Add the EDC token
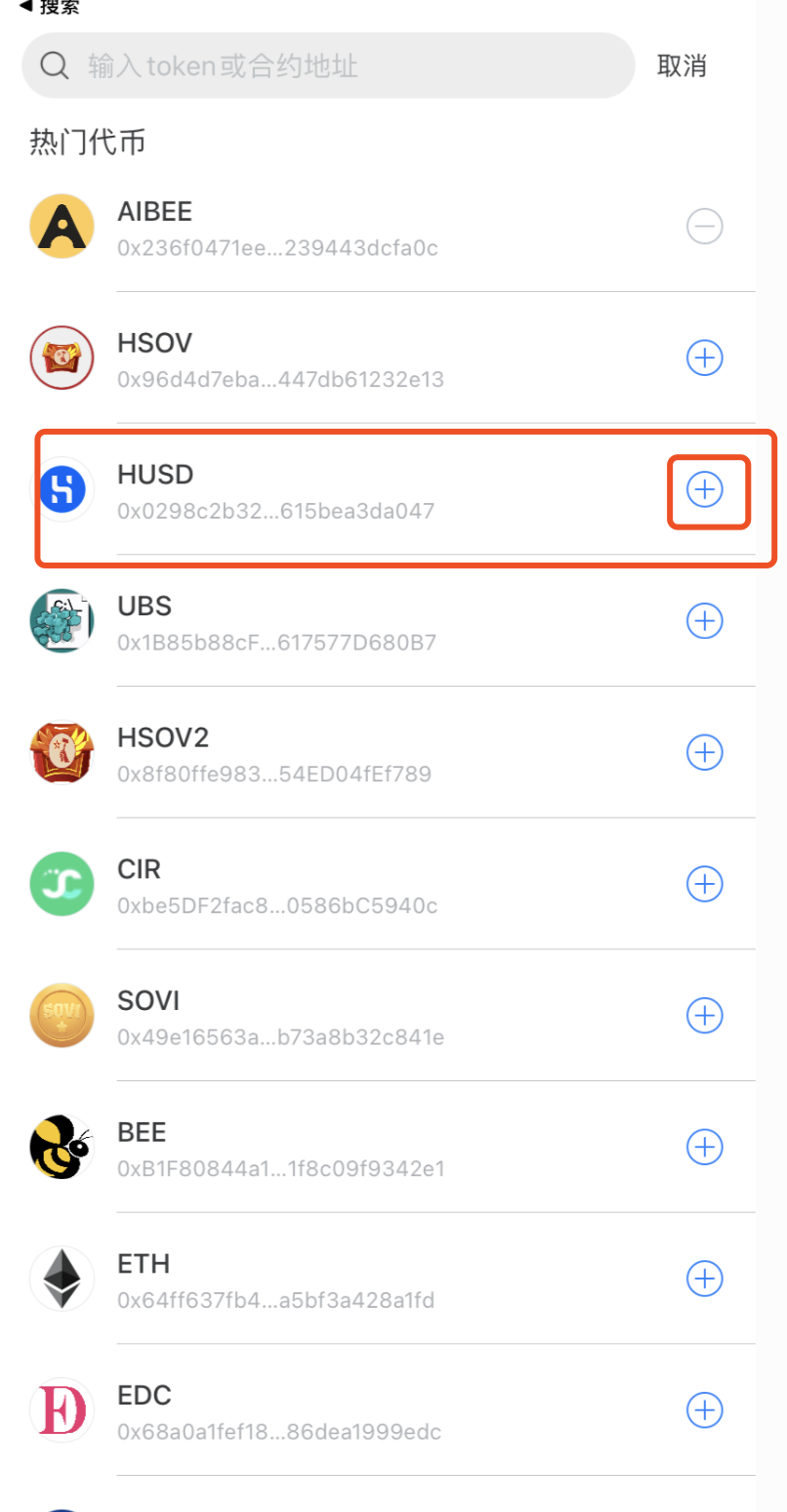This screenshot has width=787, height=1512. coord(704,1409)
